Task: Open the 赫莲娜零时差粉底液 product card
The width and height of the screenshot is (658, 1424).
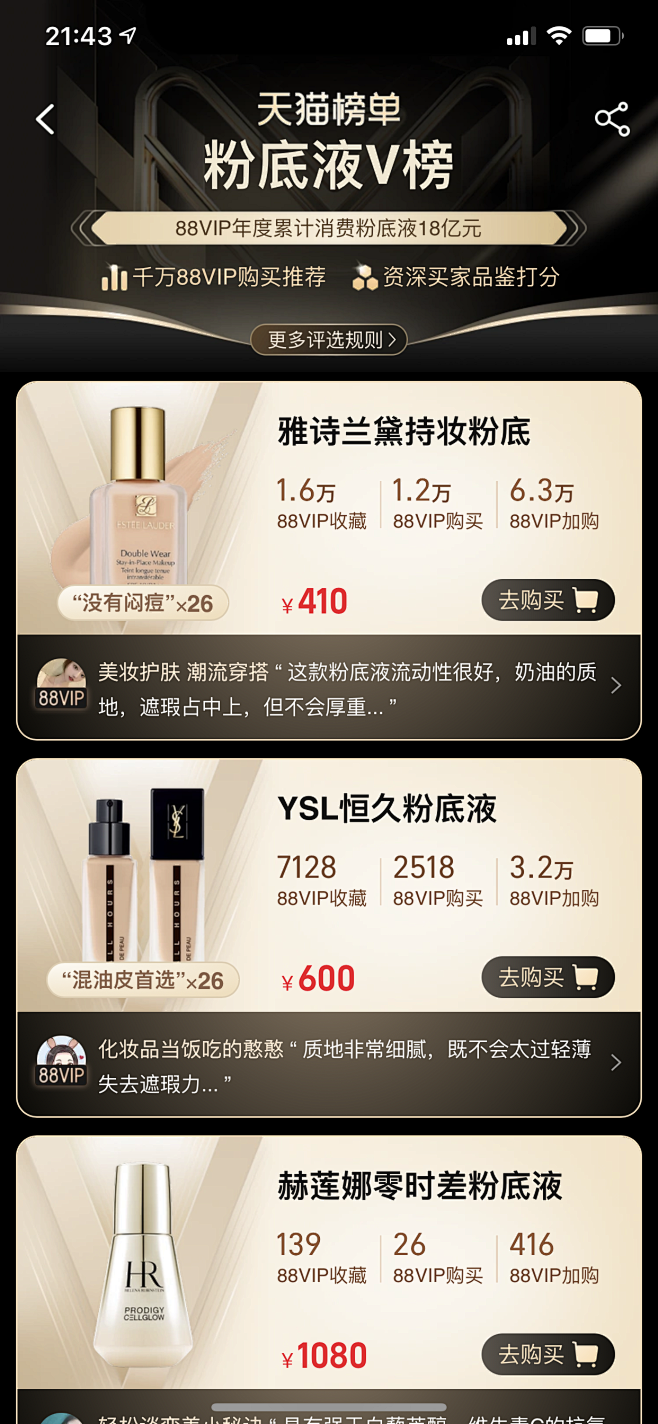Action: click(420, 1186)
